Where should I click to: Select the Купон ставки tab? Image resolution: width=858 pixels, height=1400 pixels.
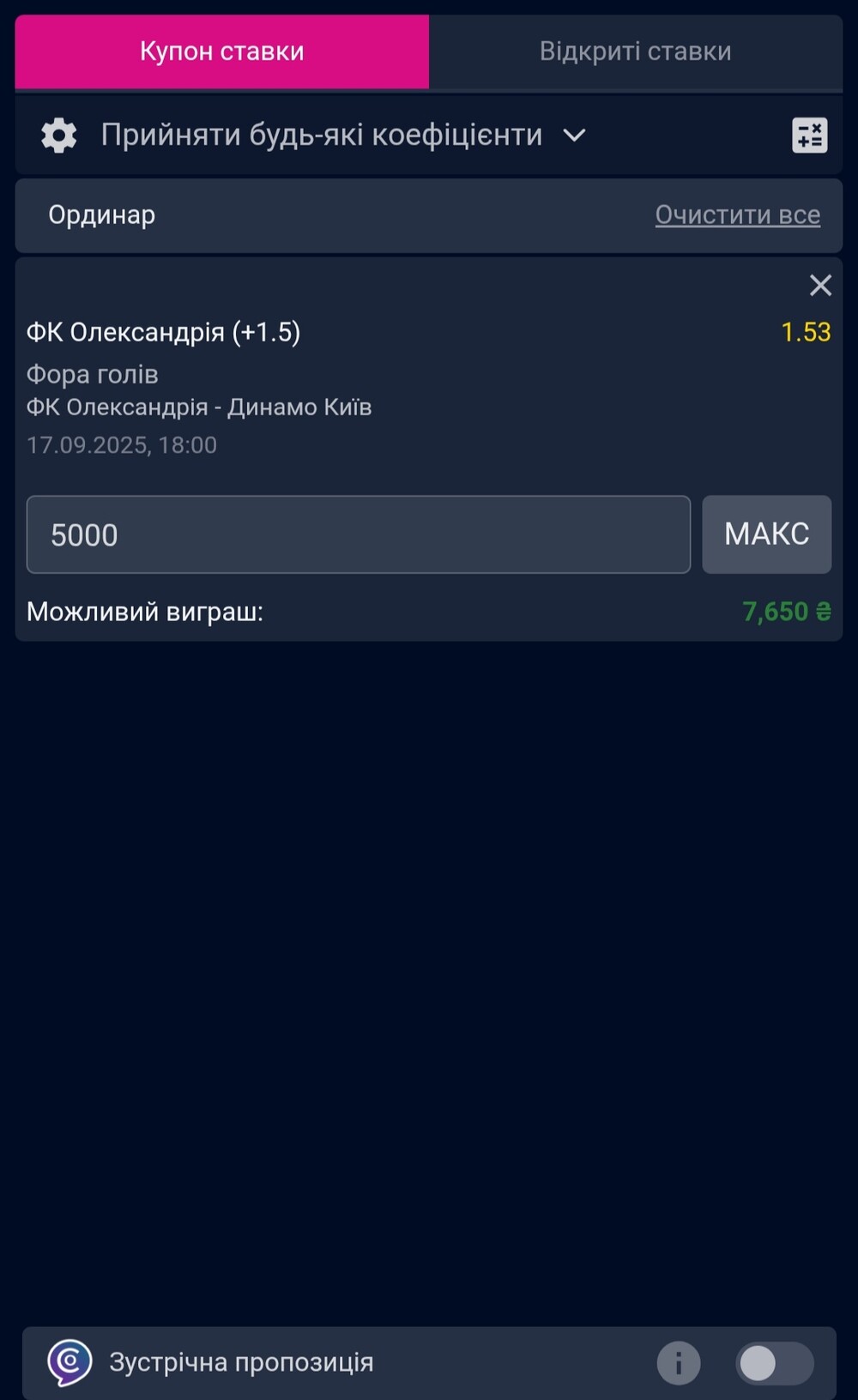[222, 51]
